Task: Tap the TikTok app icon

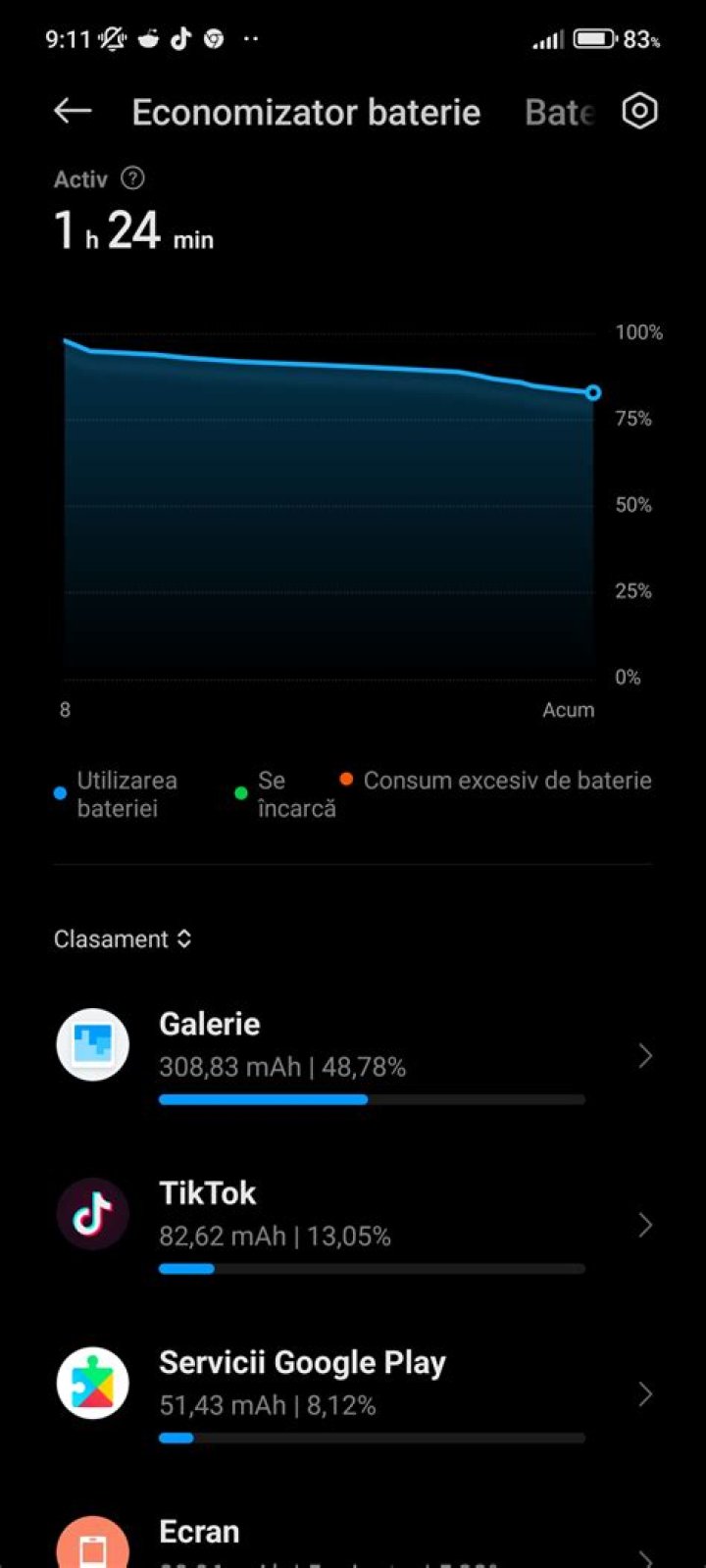Action: (x=92, y=1213)
